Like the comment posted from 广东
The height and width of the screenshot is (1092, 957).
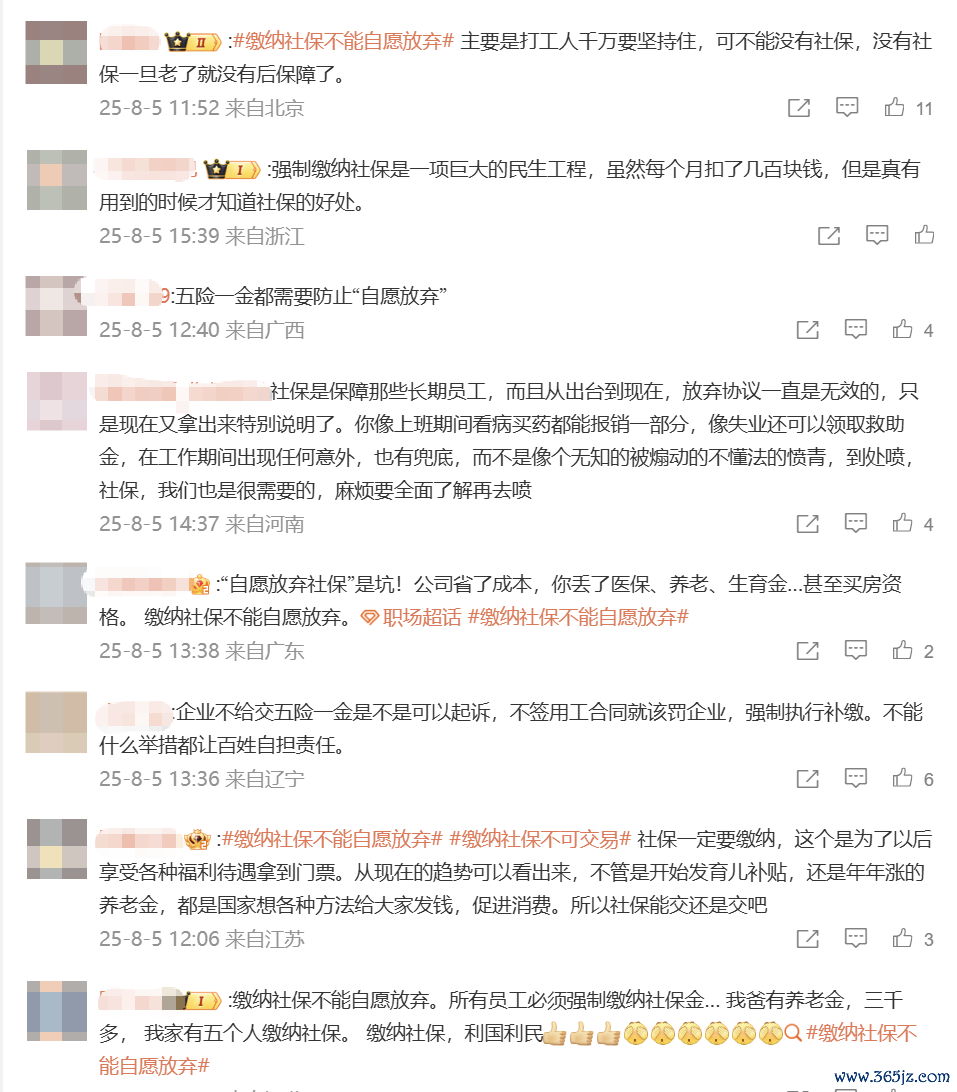[903, 651]
